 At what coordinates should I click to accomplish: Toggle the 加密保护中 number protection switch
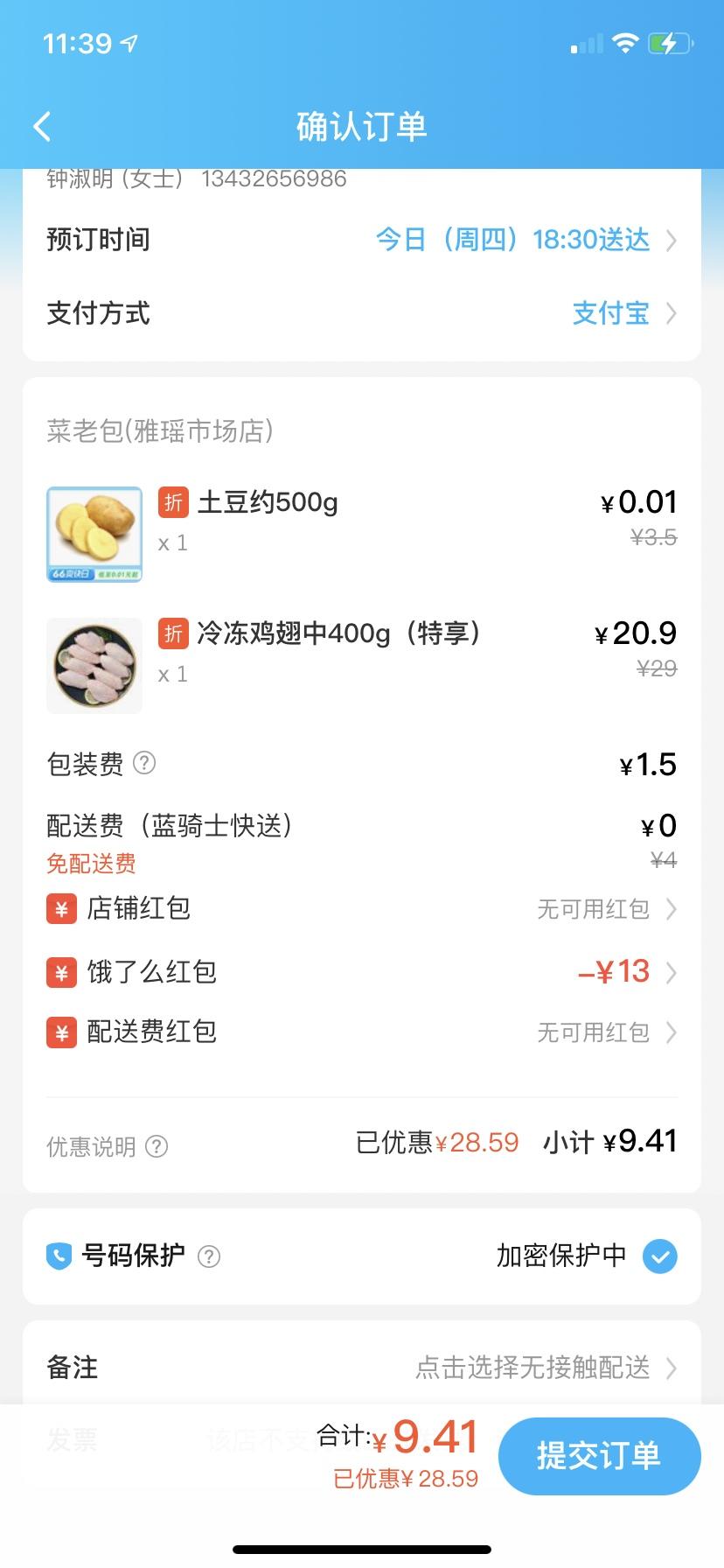click(660, 1256)
